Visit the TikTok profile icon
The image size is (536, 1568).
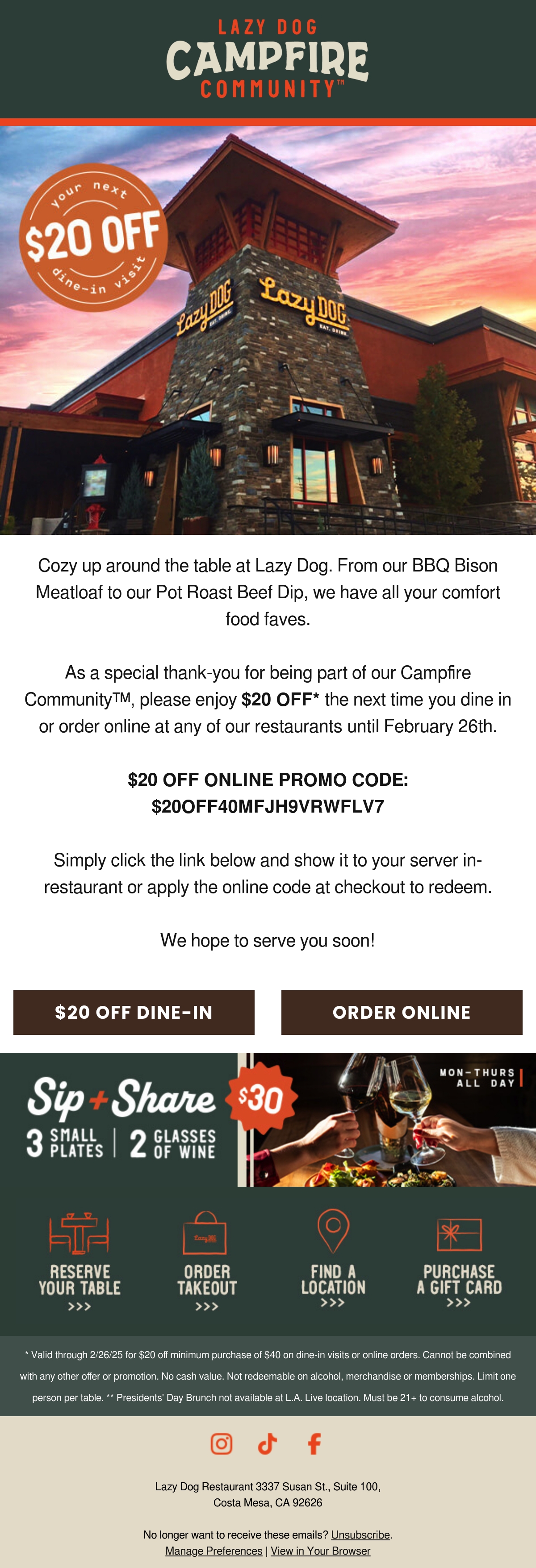click(268, 1443)
